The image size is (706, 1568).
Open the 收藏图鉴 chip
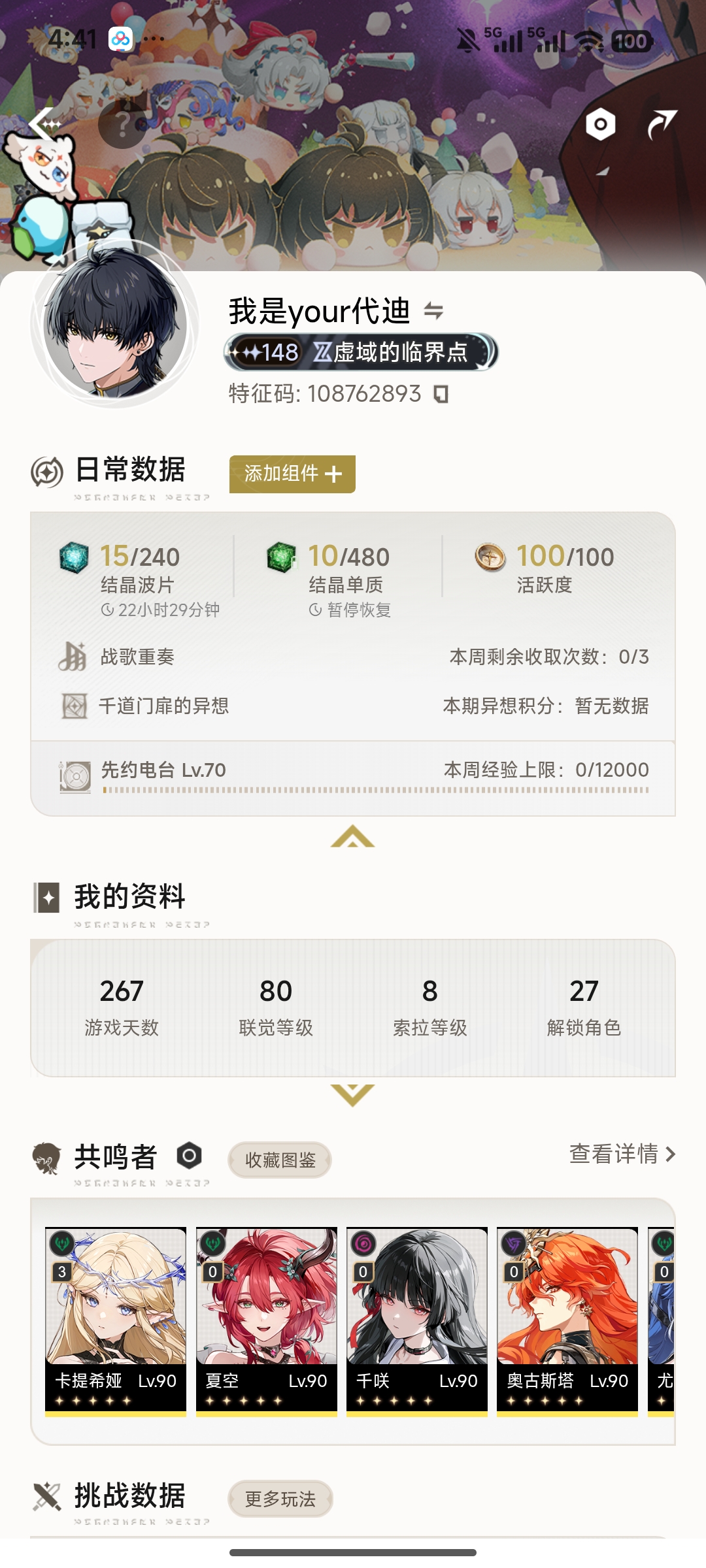(x=280, y=1160)
